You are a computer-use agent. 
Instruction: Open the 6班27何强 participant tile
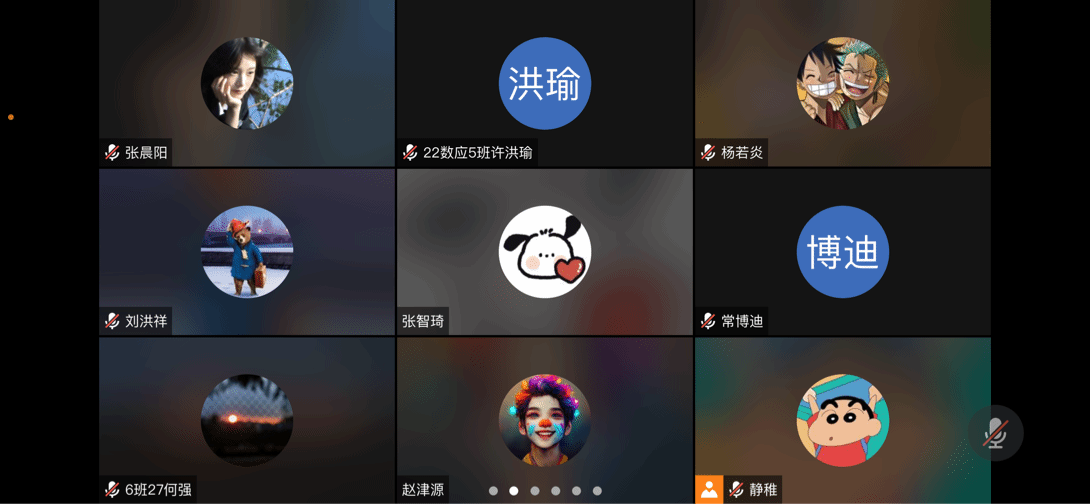[x=247, y=420]
